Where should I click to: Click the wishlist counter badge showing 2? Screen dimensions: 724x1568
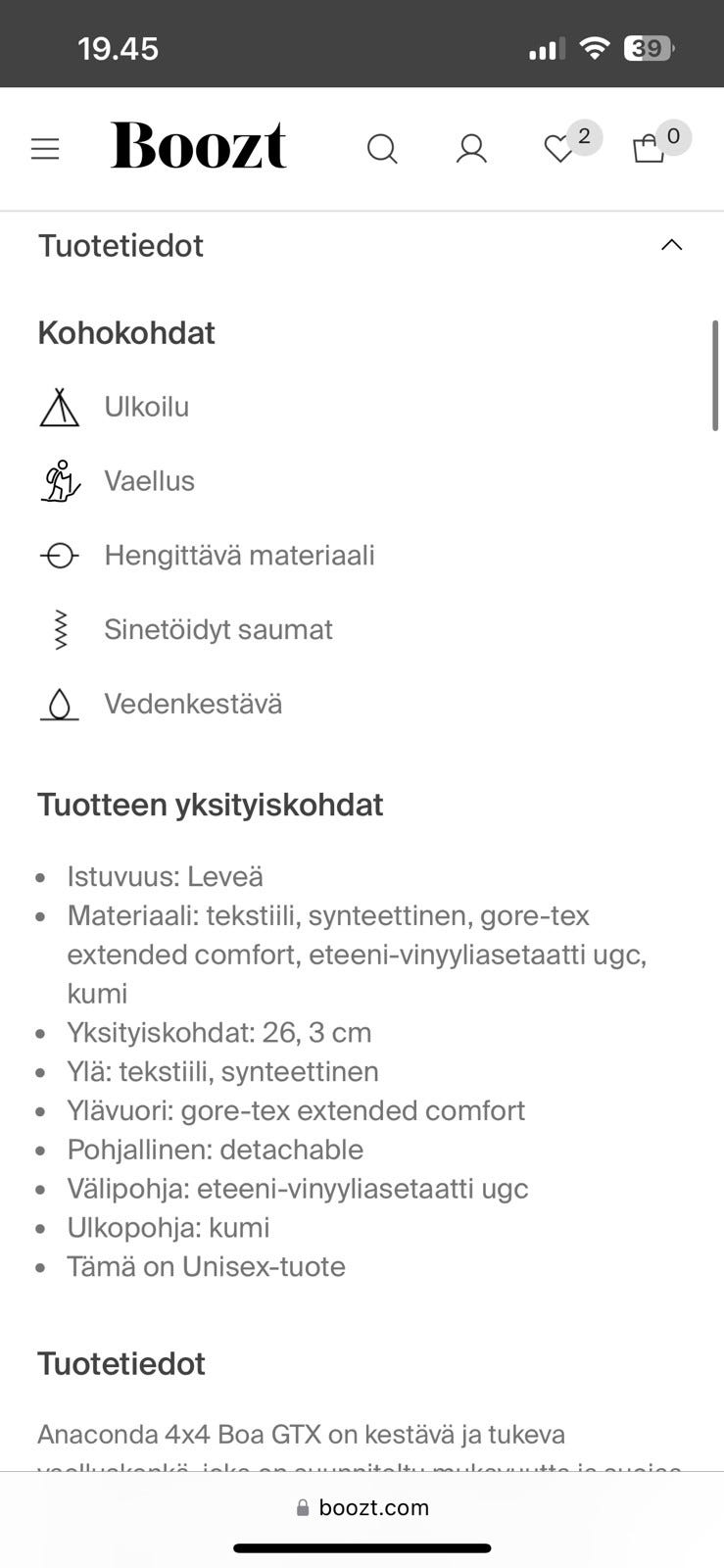click(x=584, y=137)
